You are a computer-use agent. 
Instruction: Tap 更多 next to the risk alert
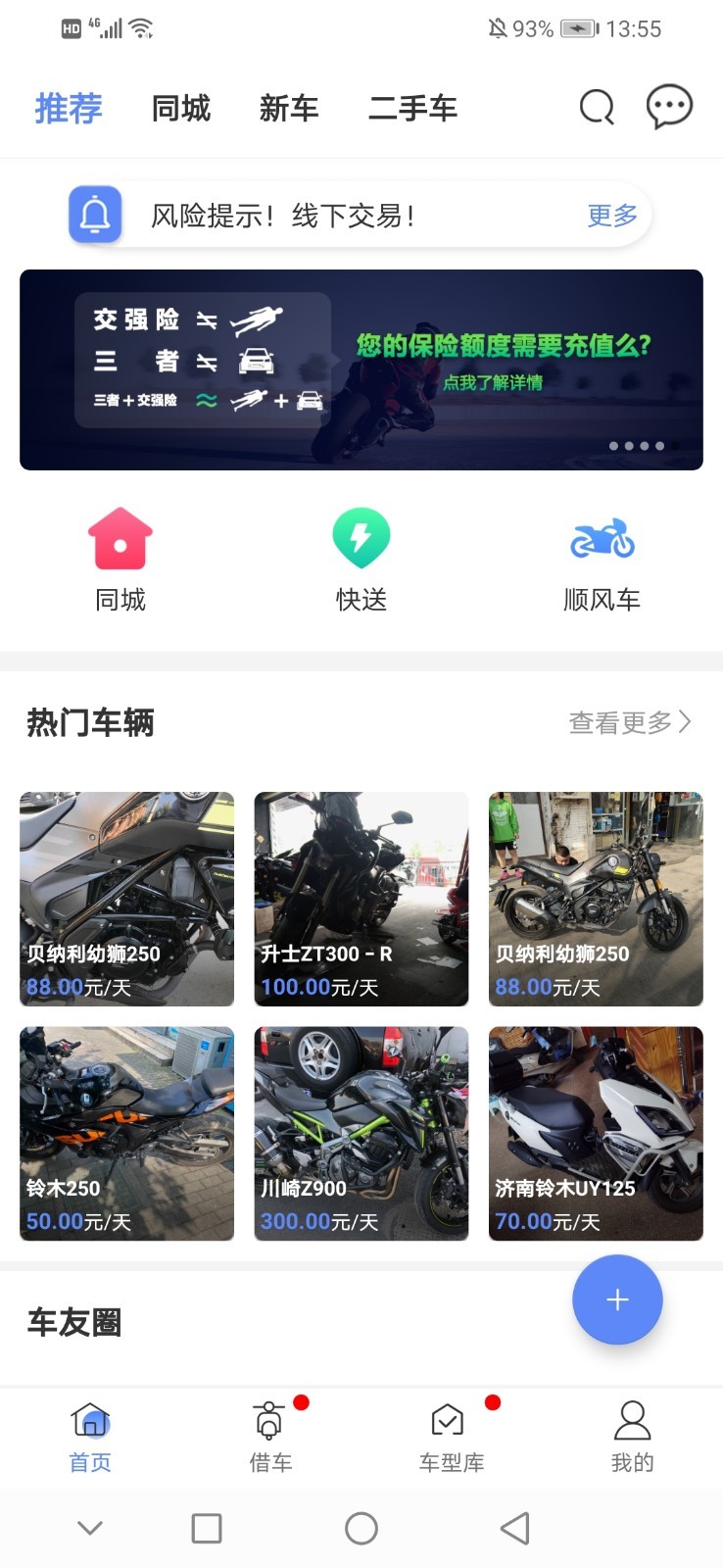click(611, 214)
